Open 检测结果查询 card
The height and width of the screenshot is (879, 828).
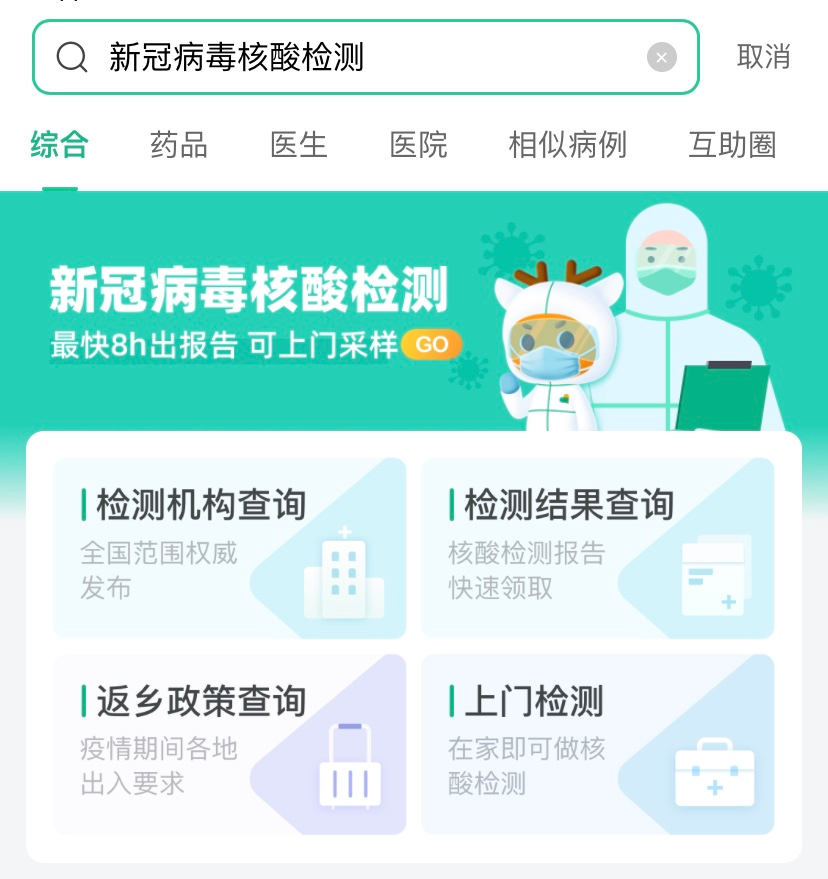(x=597, y=548)
